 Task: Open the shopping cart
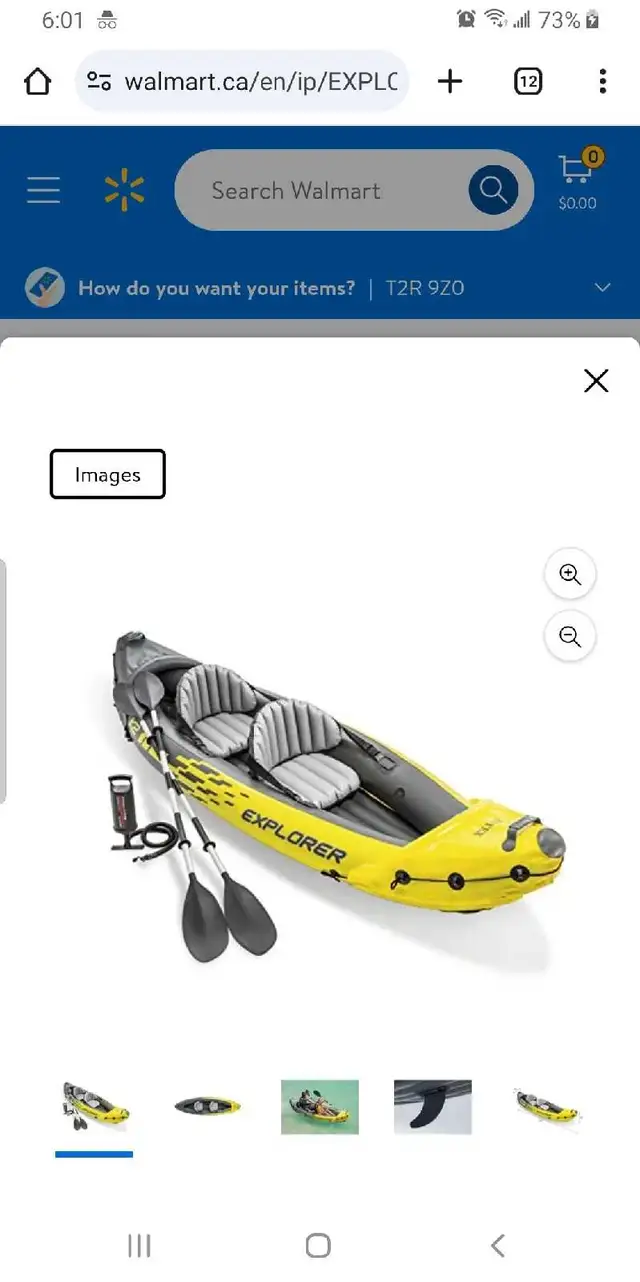pos(577,180)
